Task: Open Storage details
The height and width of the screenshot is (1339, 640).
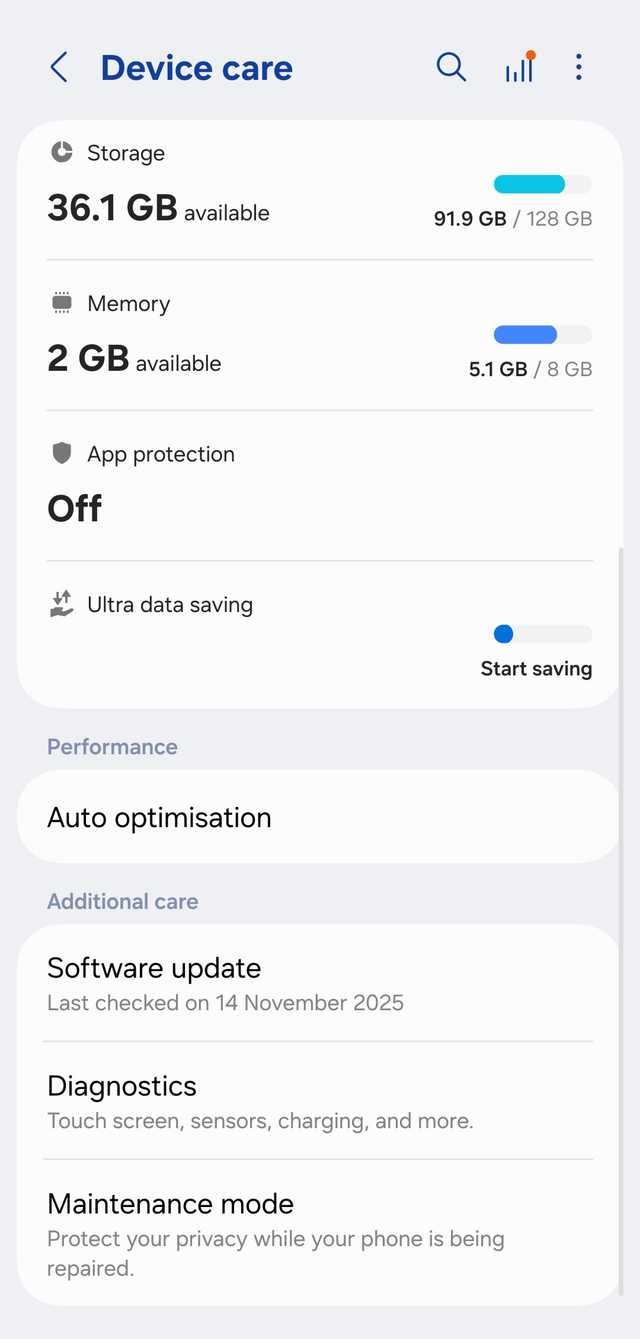Action: [319, 189]
